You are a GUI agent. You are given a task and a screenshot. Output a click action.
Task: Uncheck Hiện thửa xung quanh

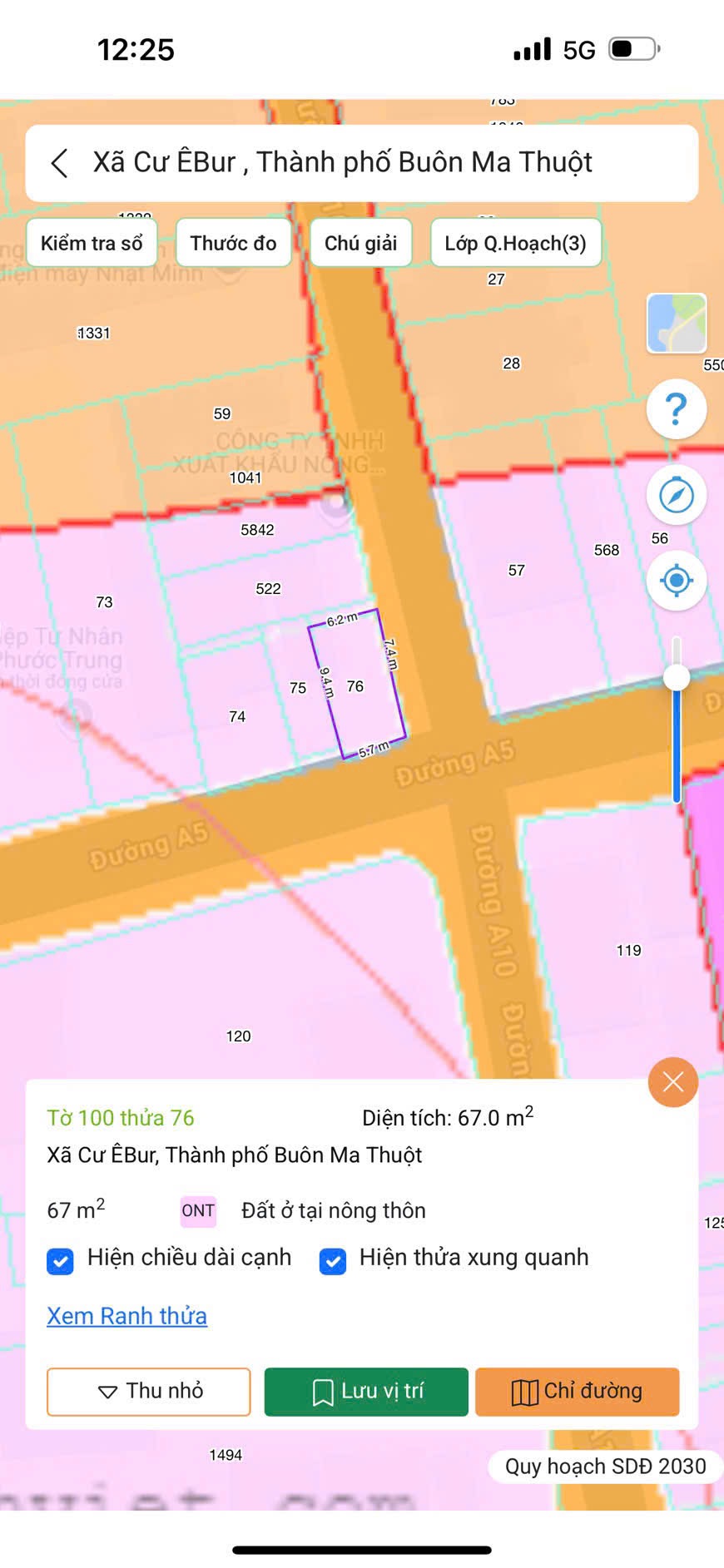pyautogui.click(x=332, y=1261)
